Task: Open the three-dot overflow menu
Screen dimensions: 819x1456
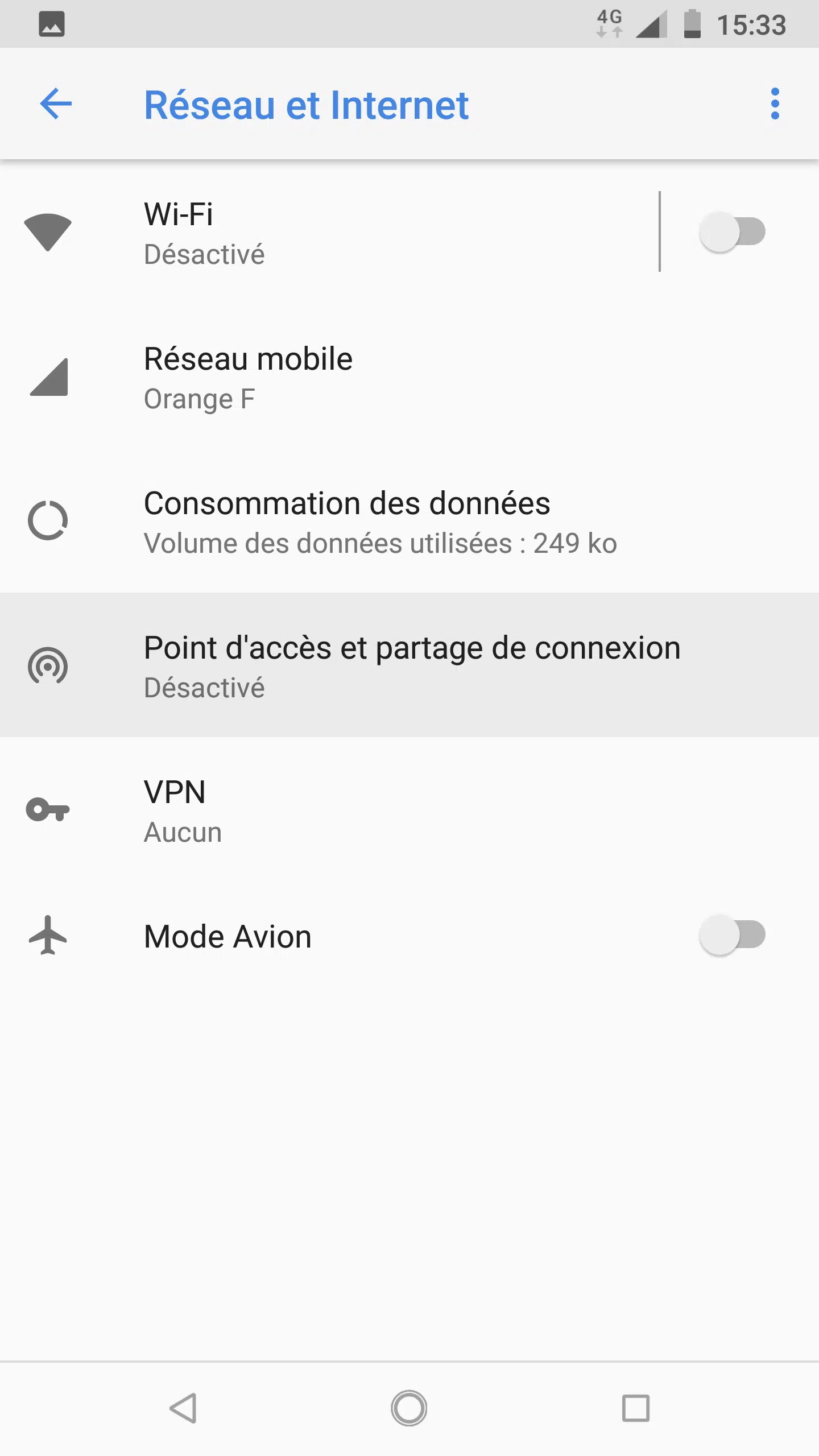Action: click(x=775, y=104)
